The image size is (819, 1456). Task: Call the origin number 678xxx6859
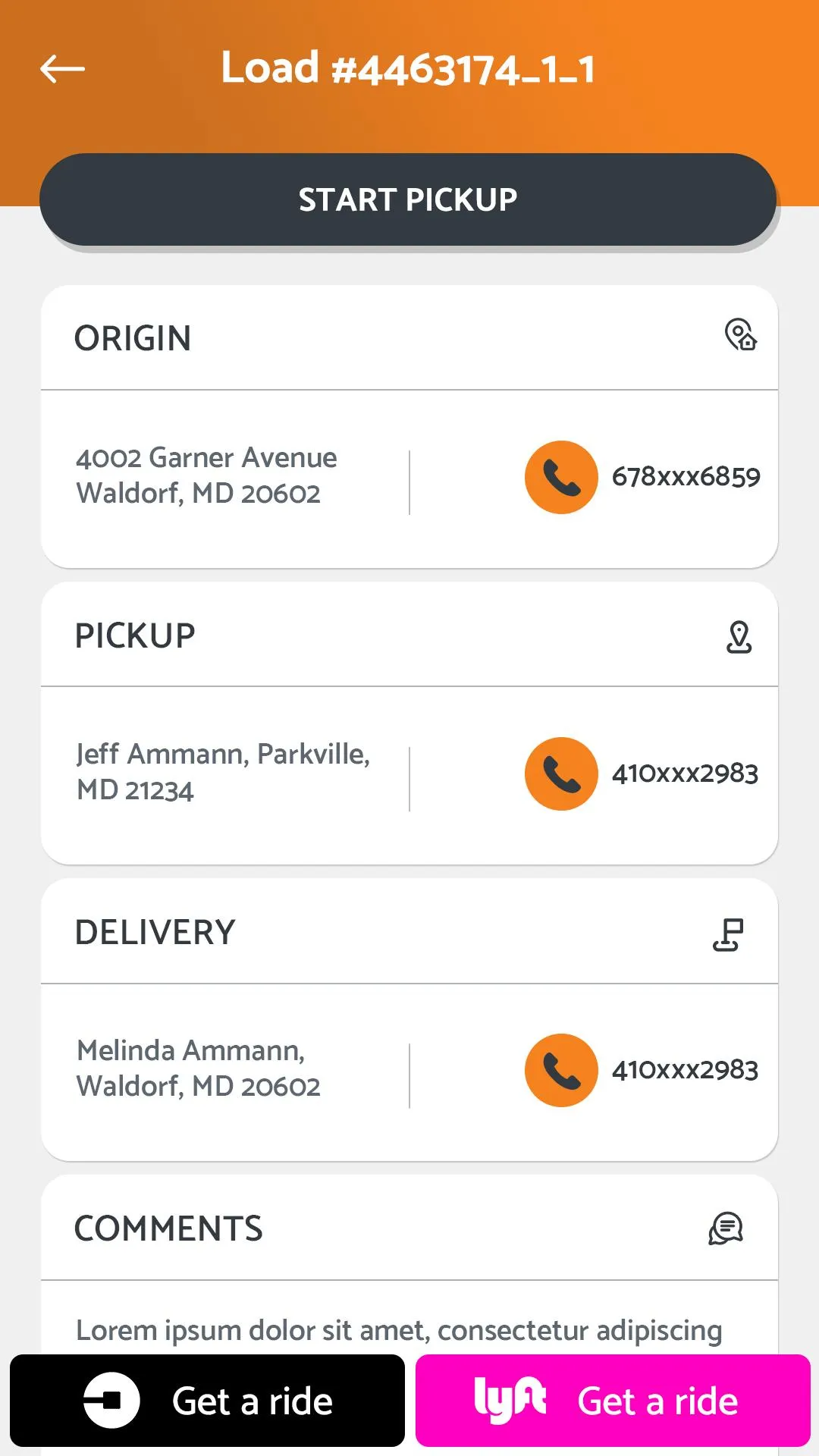pos(686,478)
